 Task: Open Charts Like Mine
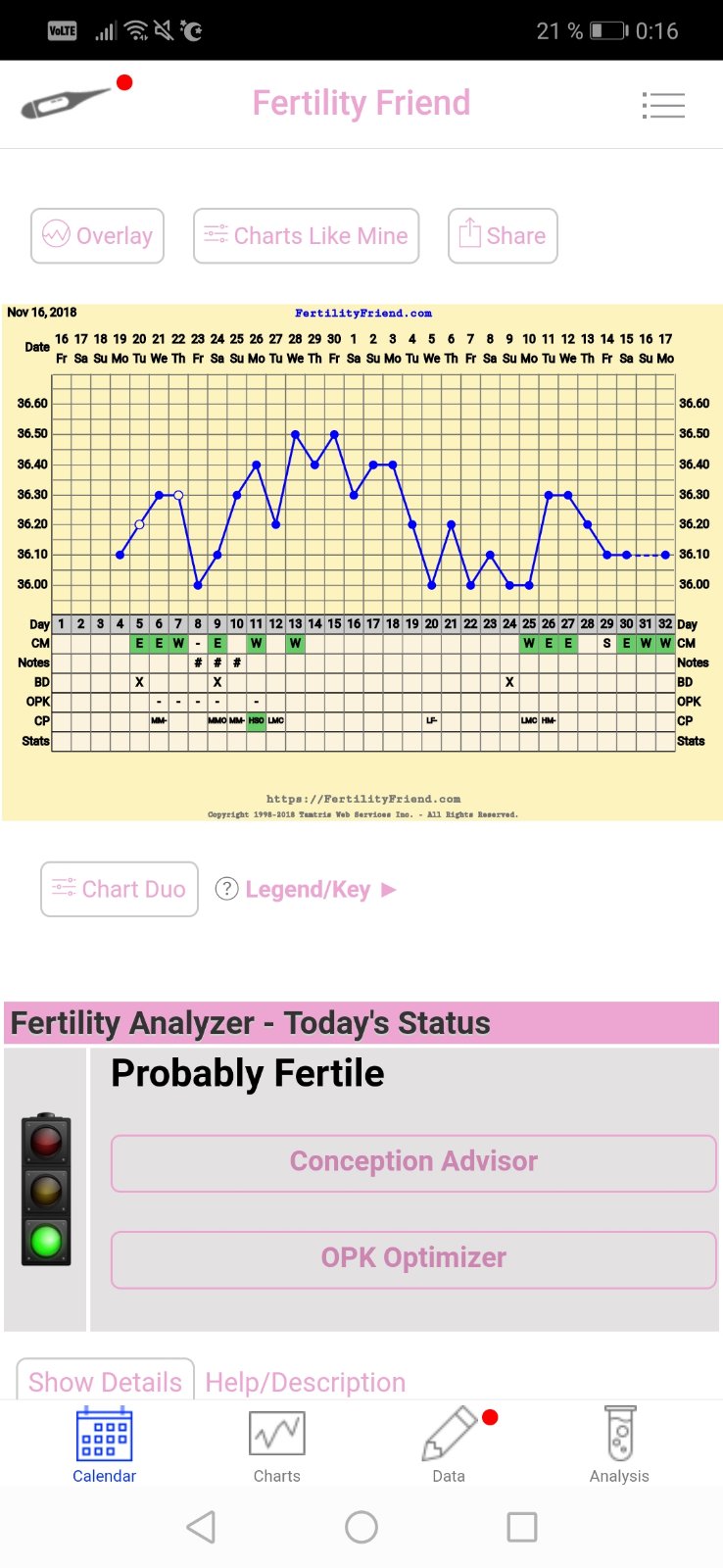(306, 236)
